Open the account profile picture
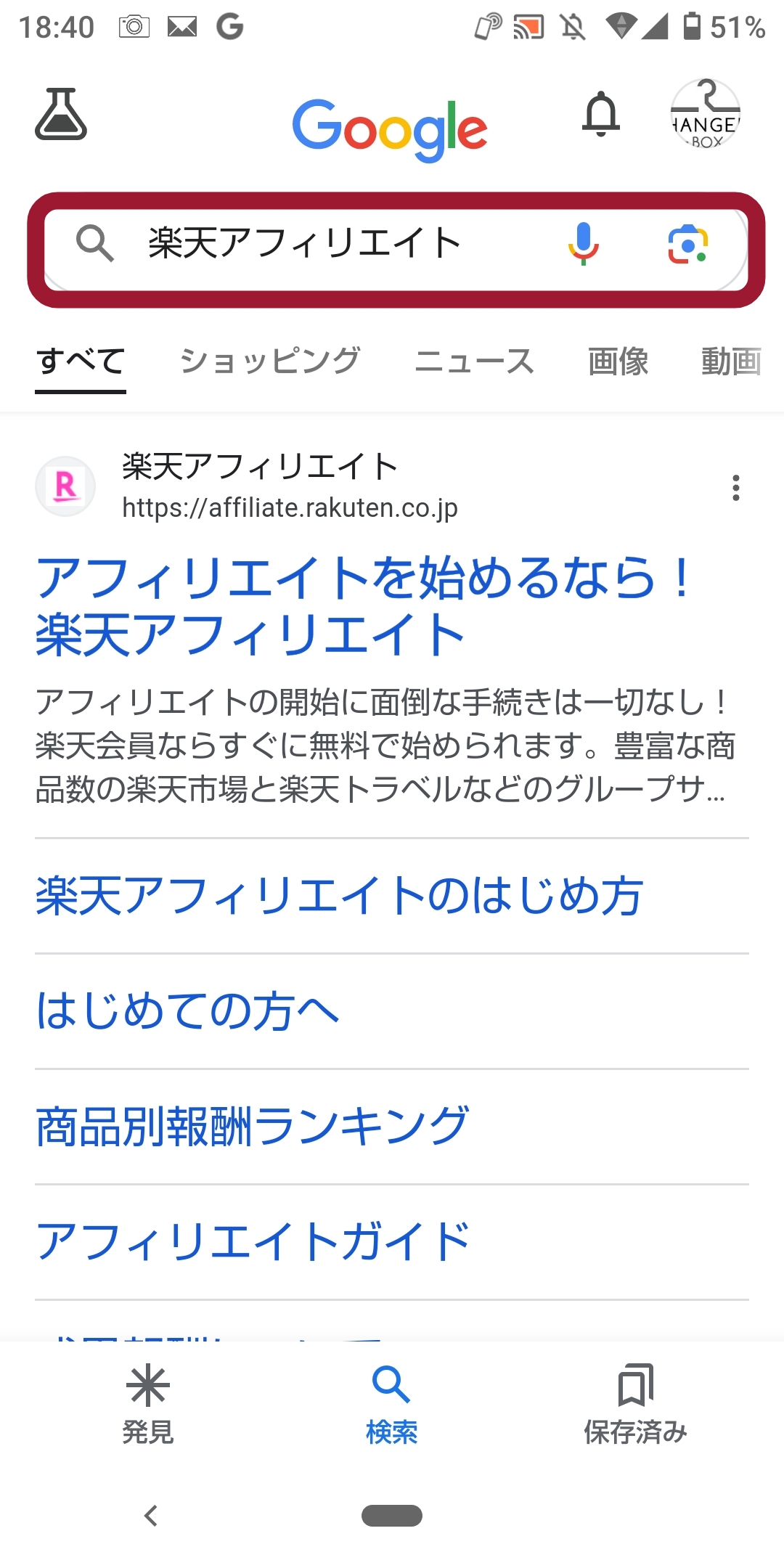Viewport: 784px width, 1568px height. point(705,114)
